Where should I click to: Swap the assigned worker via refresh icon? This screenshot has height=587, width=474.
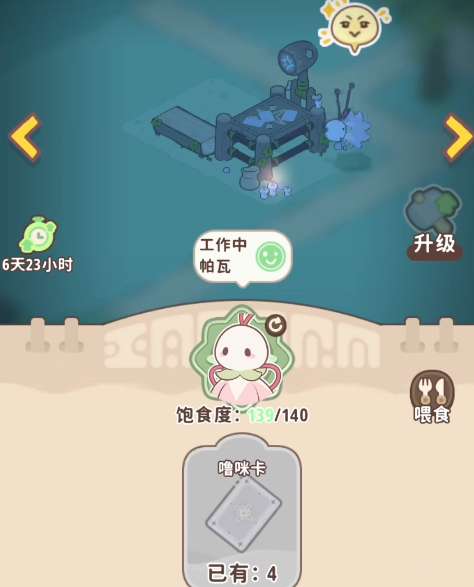(276, 325)
